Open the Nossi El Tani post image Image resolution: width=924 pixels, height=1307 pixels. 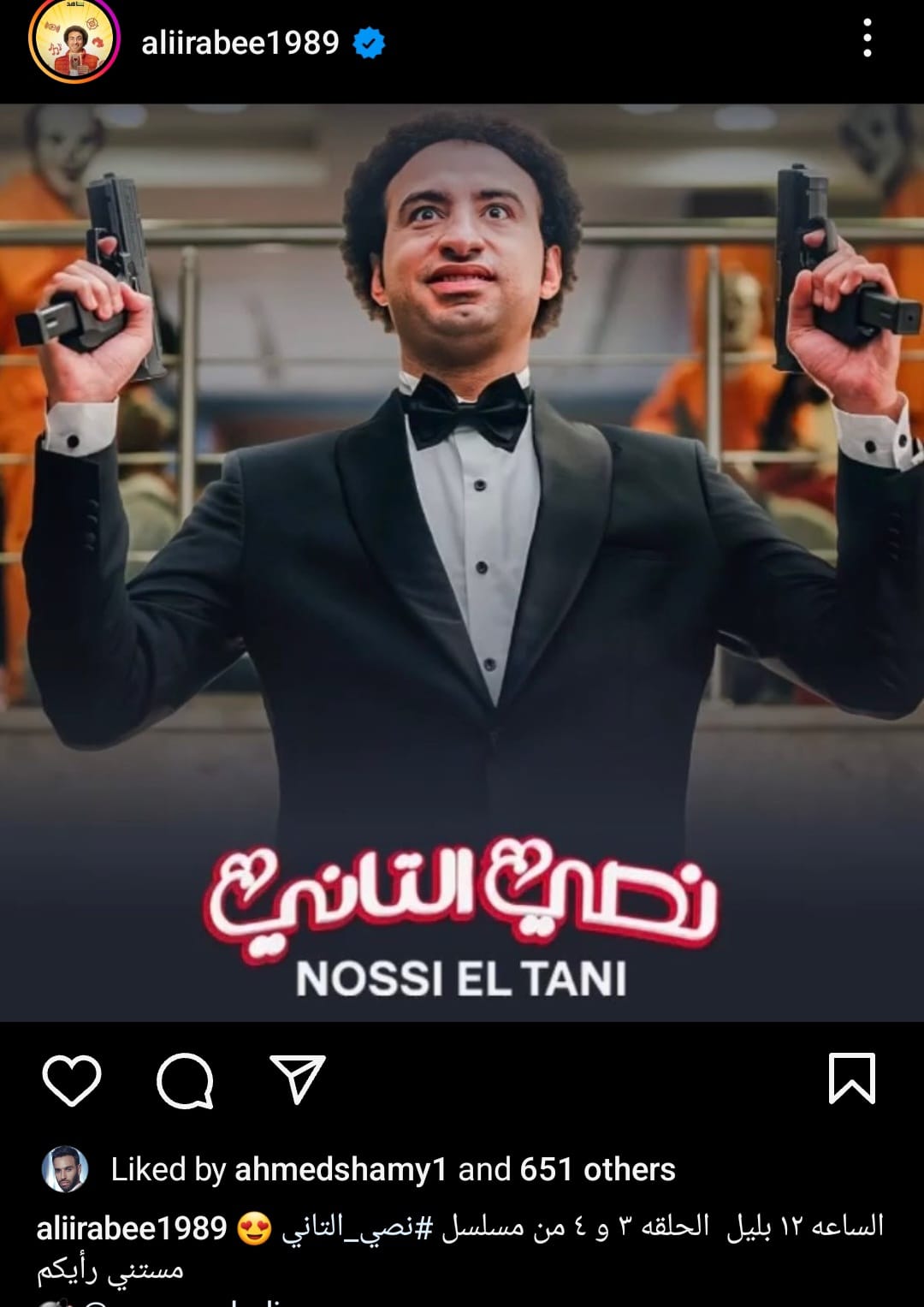(462, 562)
